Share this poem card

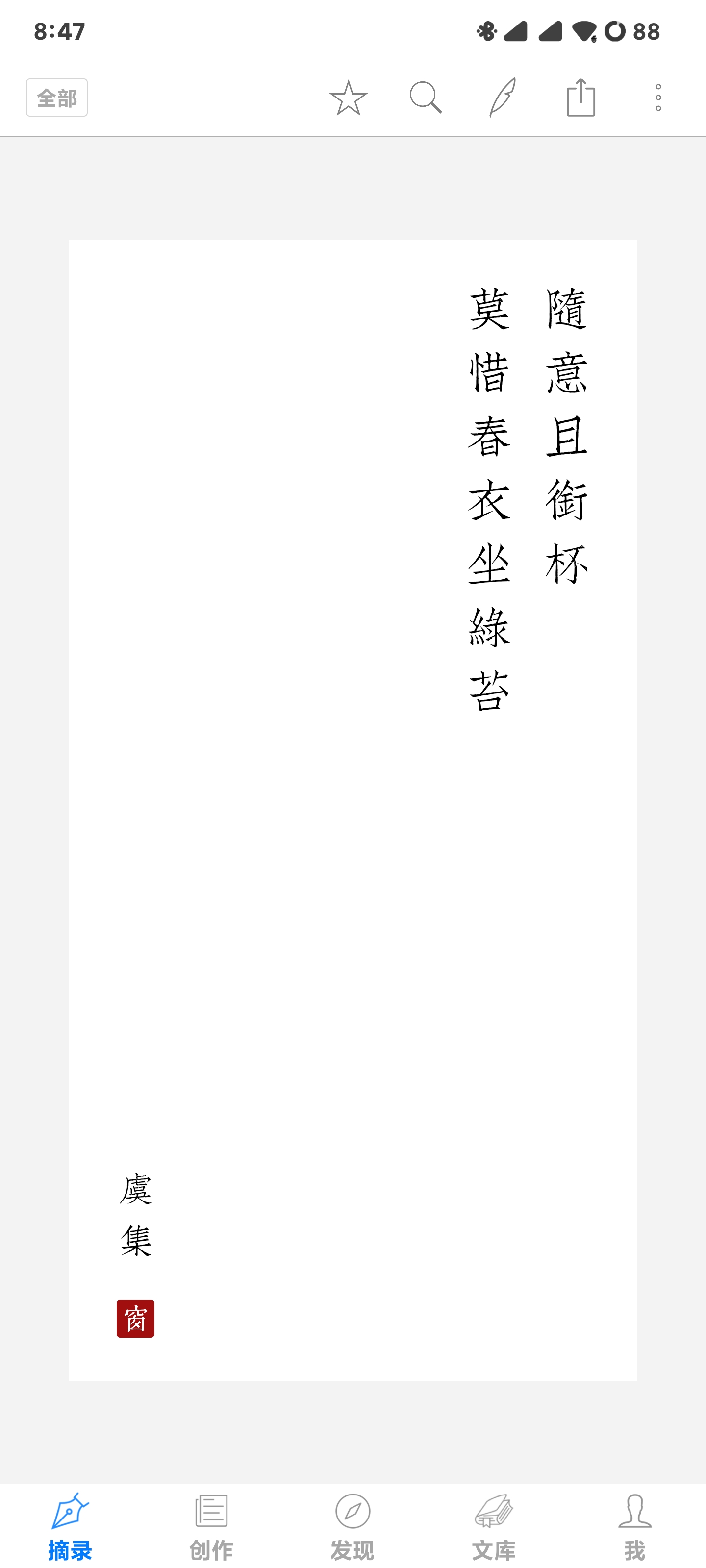(x=580, y=98)
